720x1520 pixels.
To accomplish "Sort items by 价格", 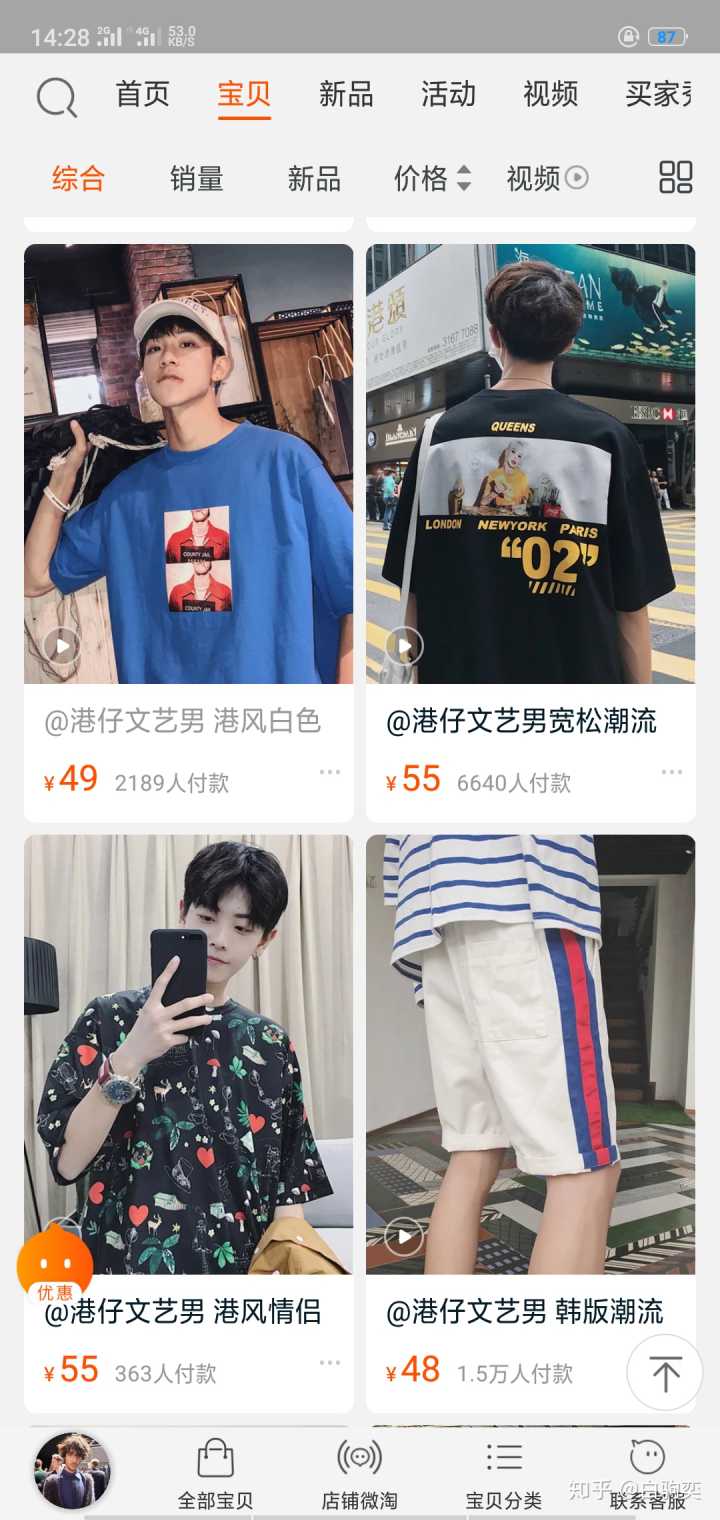I will (x=432, y=179).
